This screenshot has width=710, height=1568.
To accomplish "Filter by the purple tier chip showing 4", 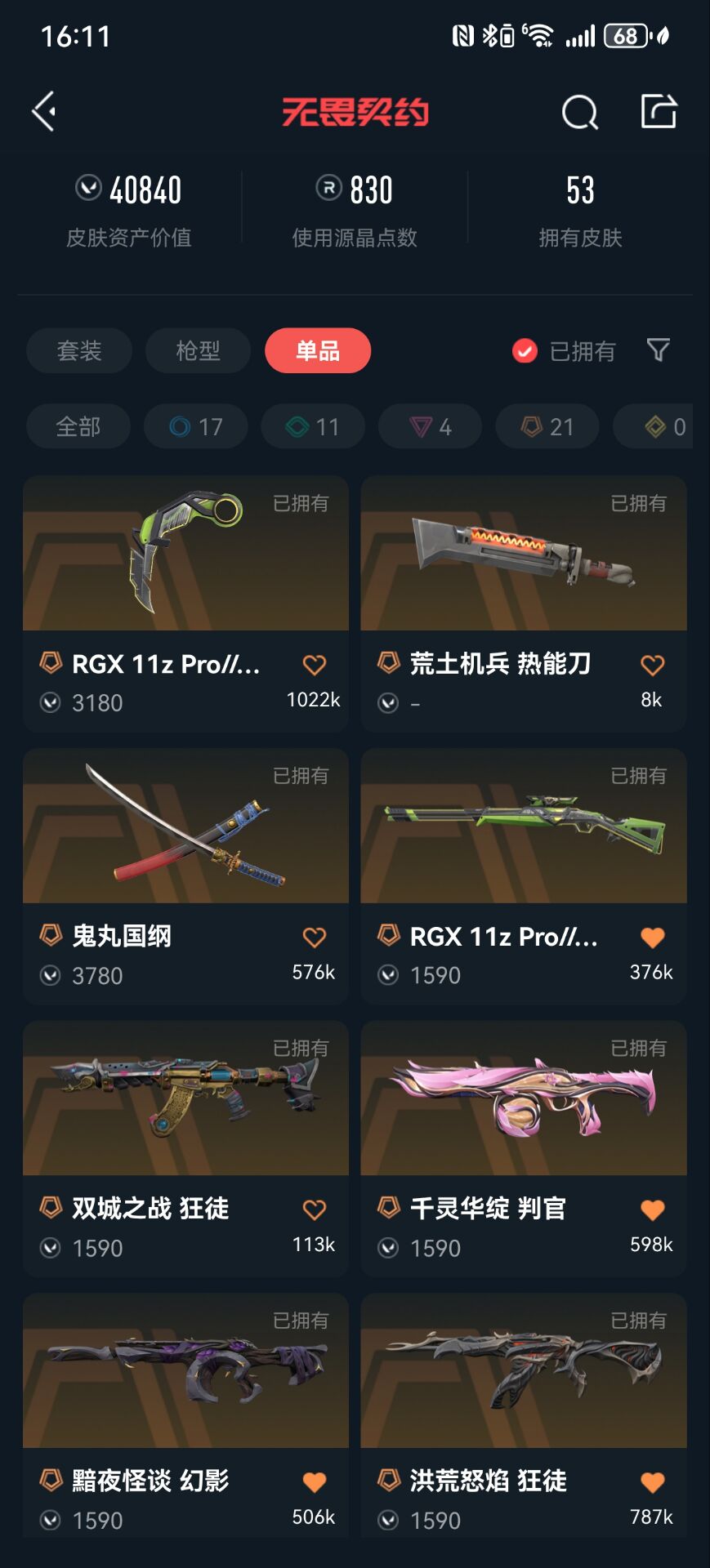I will click(x=430, y=426).
